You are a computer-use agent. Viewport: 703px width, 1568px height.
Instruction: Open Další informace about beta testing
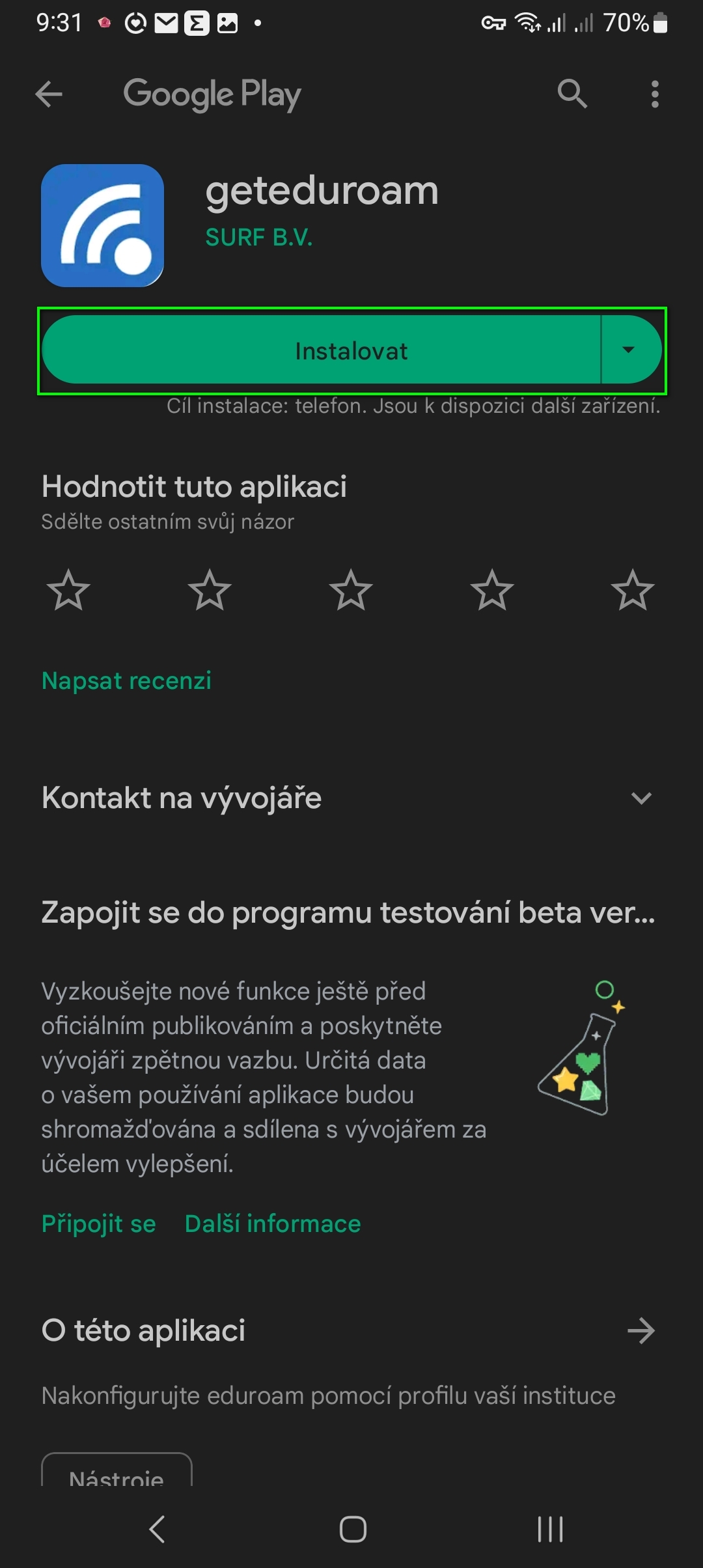(x=273, y=1224)
